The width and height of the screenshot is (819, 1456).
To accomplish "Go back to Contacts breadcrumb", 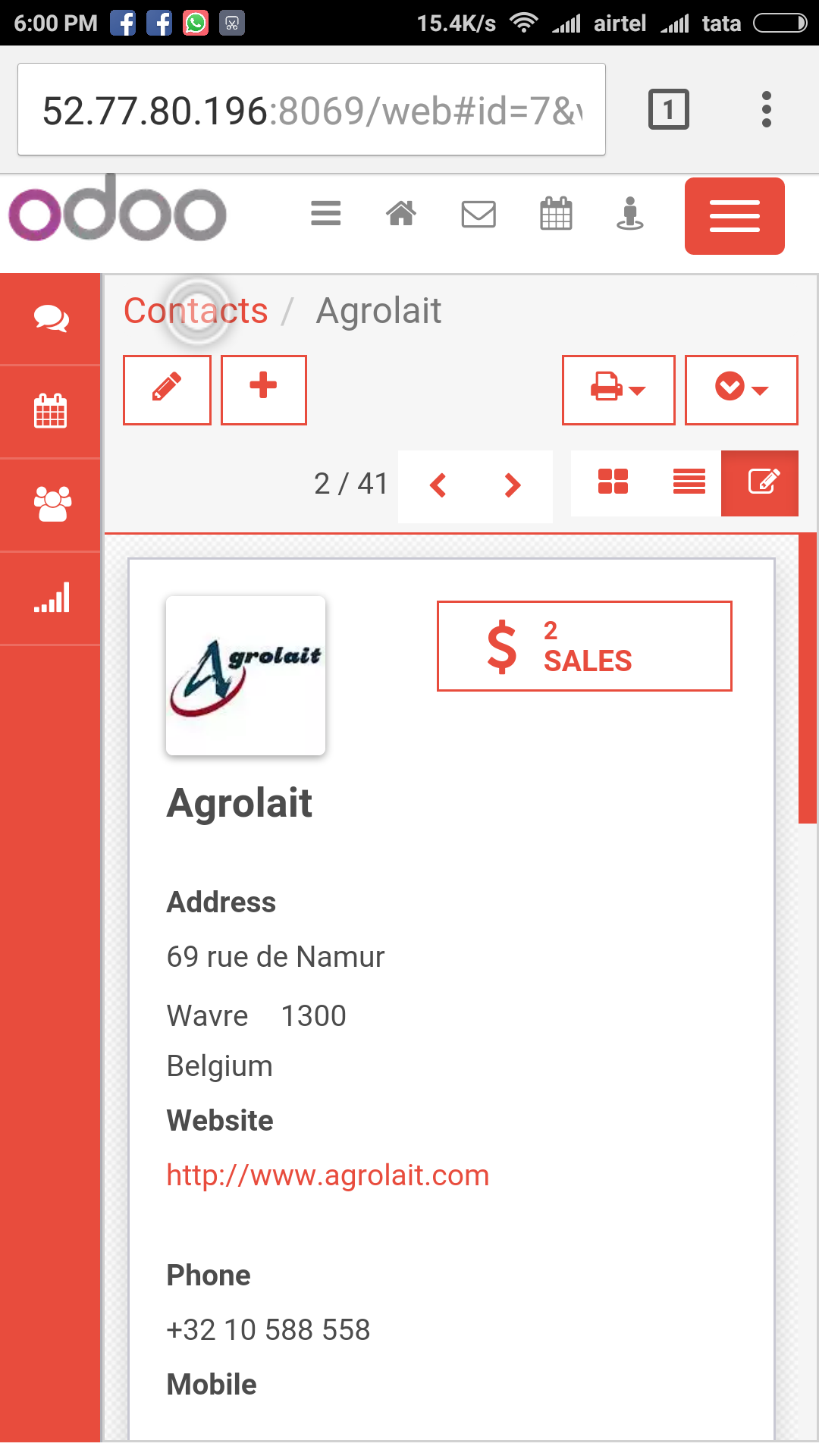I will [x=196, y=311].
